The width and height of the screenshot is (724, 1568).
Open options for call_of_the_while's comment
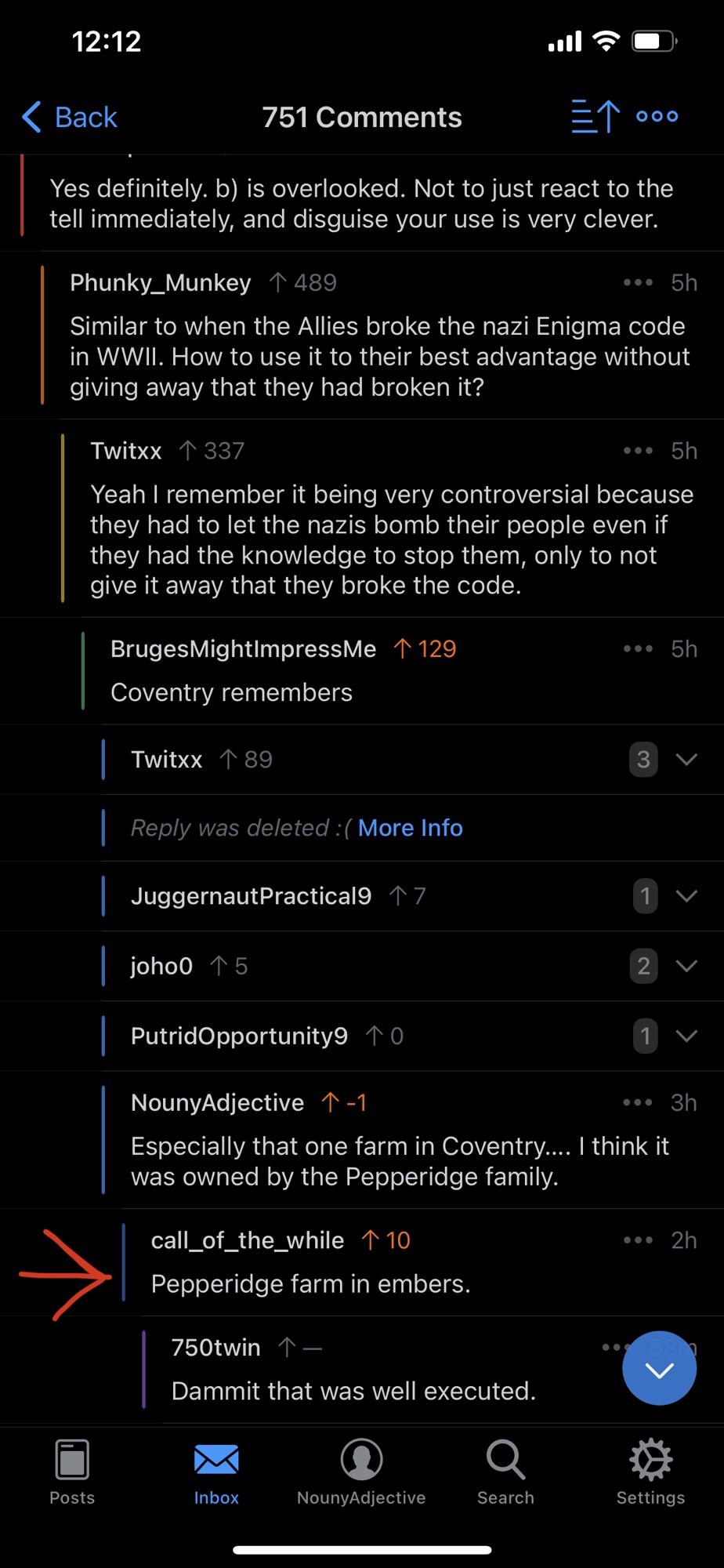point(638,1240)
